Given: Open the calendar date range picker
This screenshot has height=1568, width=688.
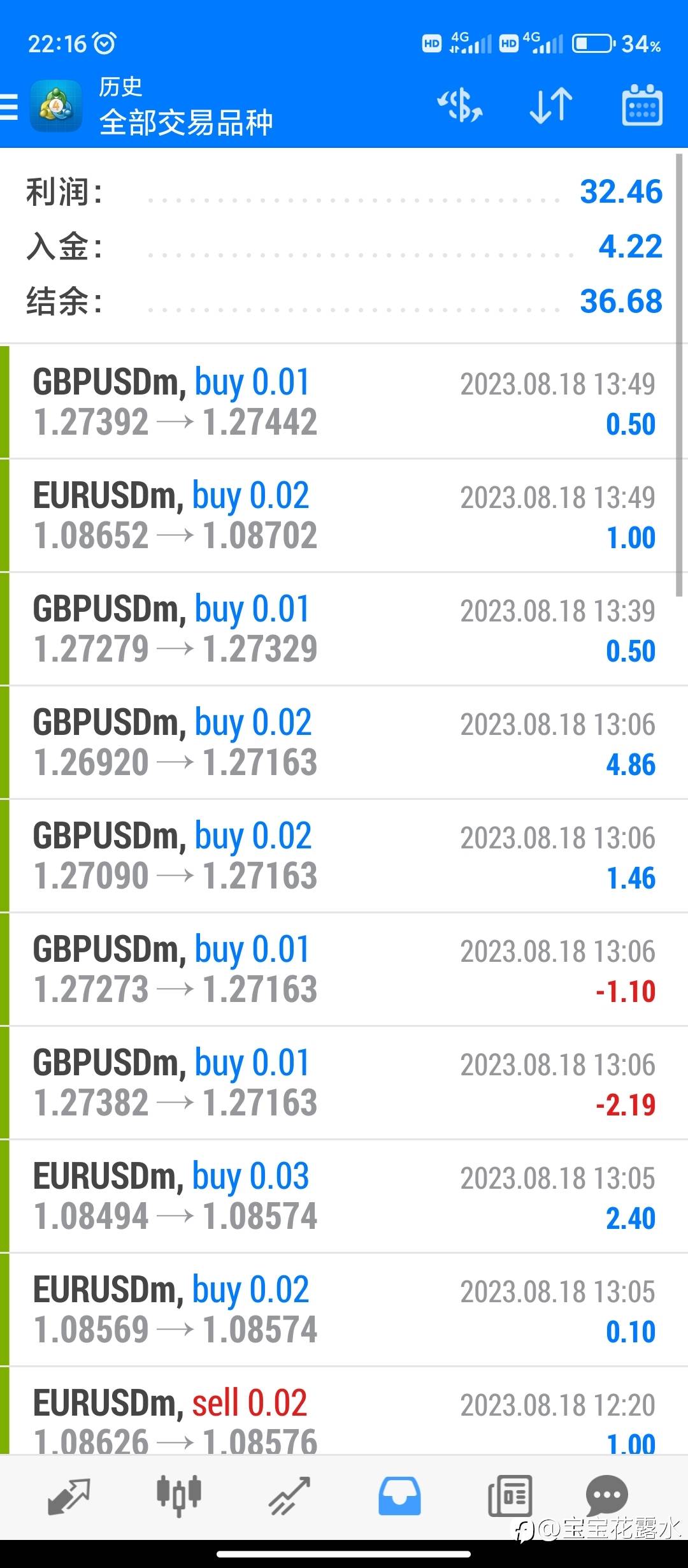Looking at the screenshot, I should [641, 105].
